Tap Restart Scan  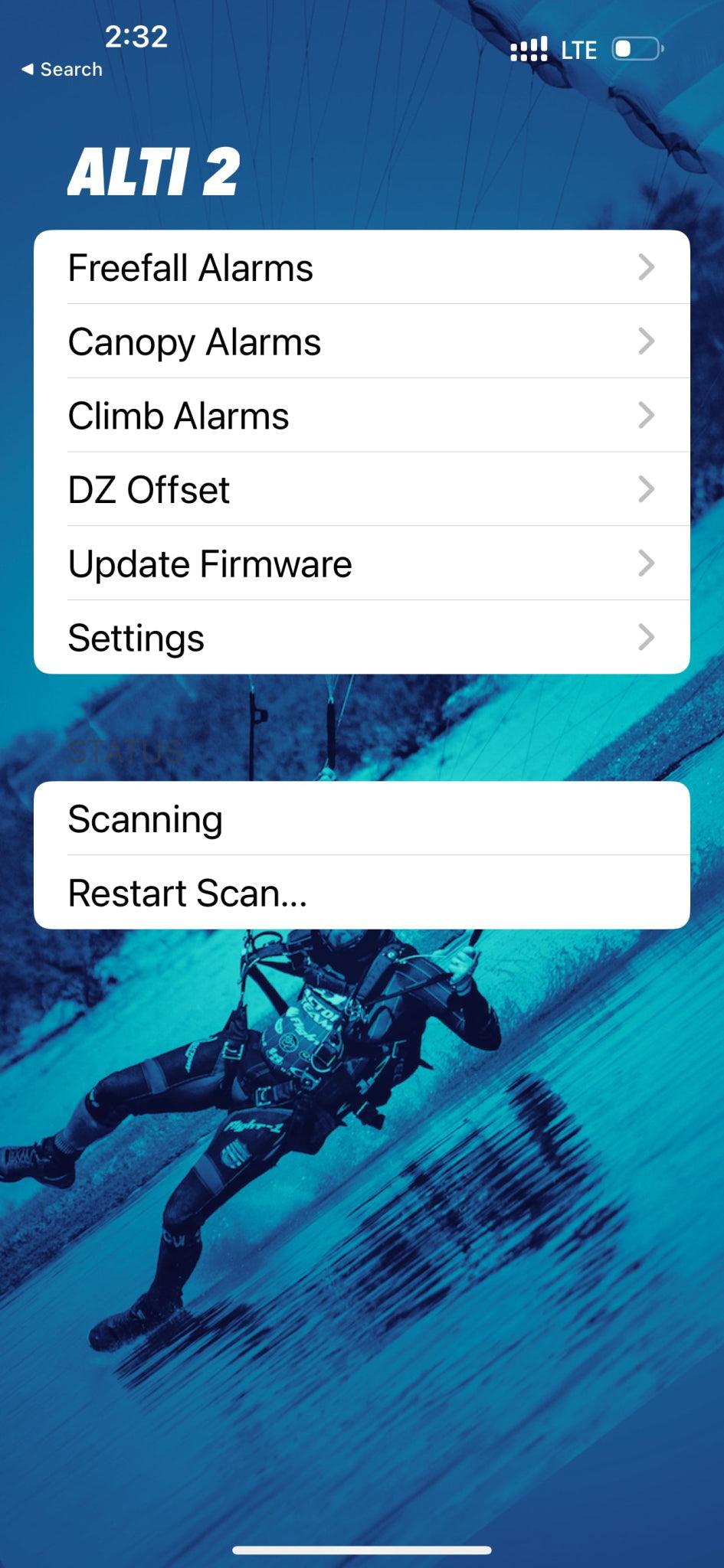360,893
